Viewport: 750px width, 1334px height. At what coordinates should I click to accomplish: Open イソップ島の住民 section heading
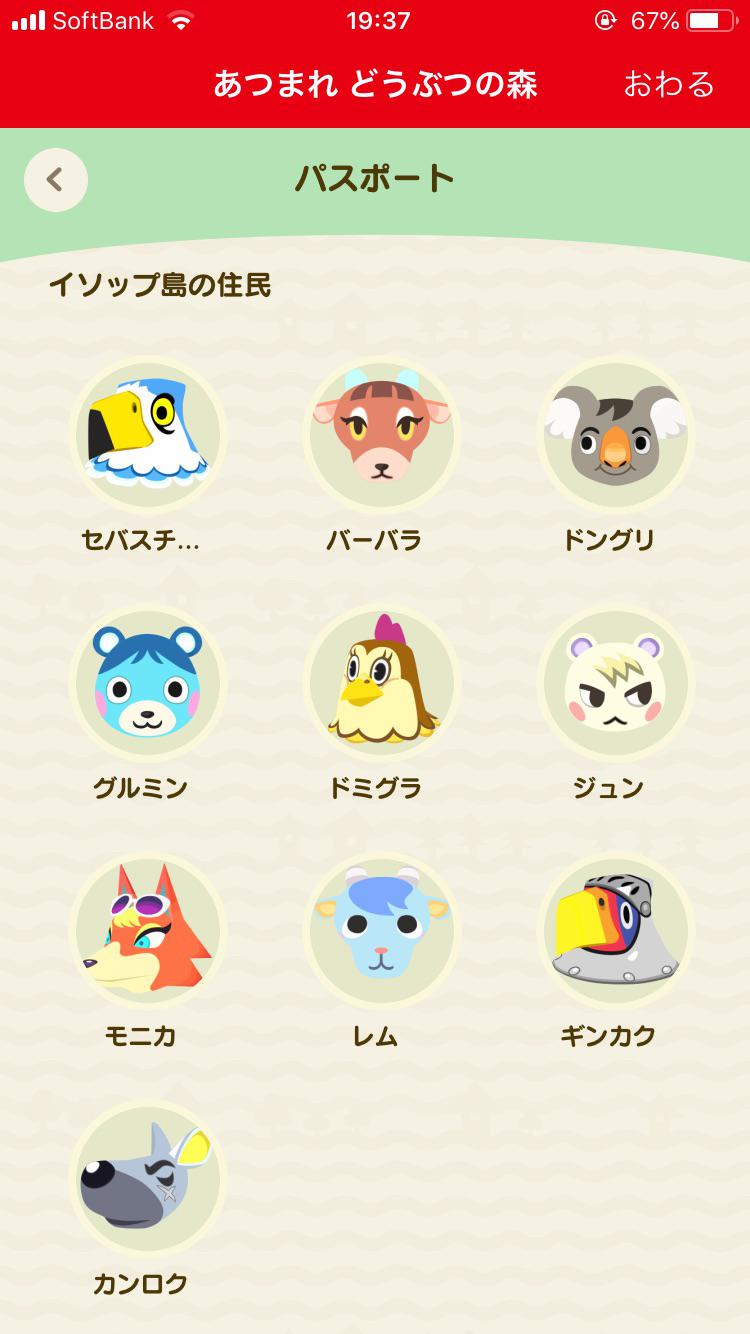click(x=160, y=286)
